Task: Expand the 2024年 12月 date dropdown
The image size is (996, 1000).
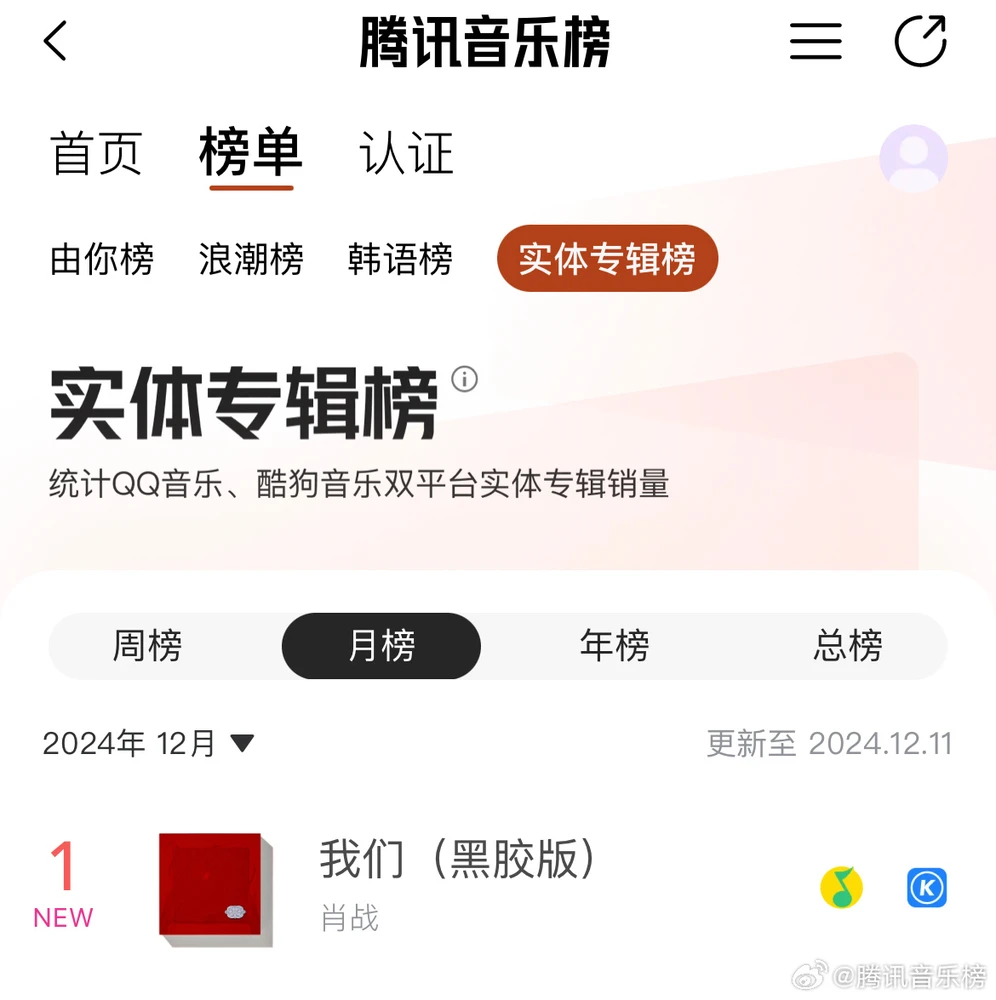Action: point(150,743)
